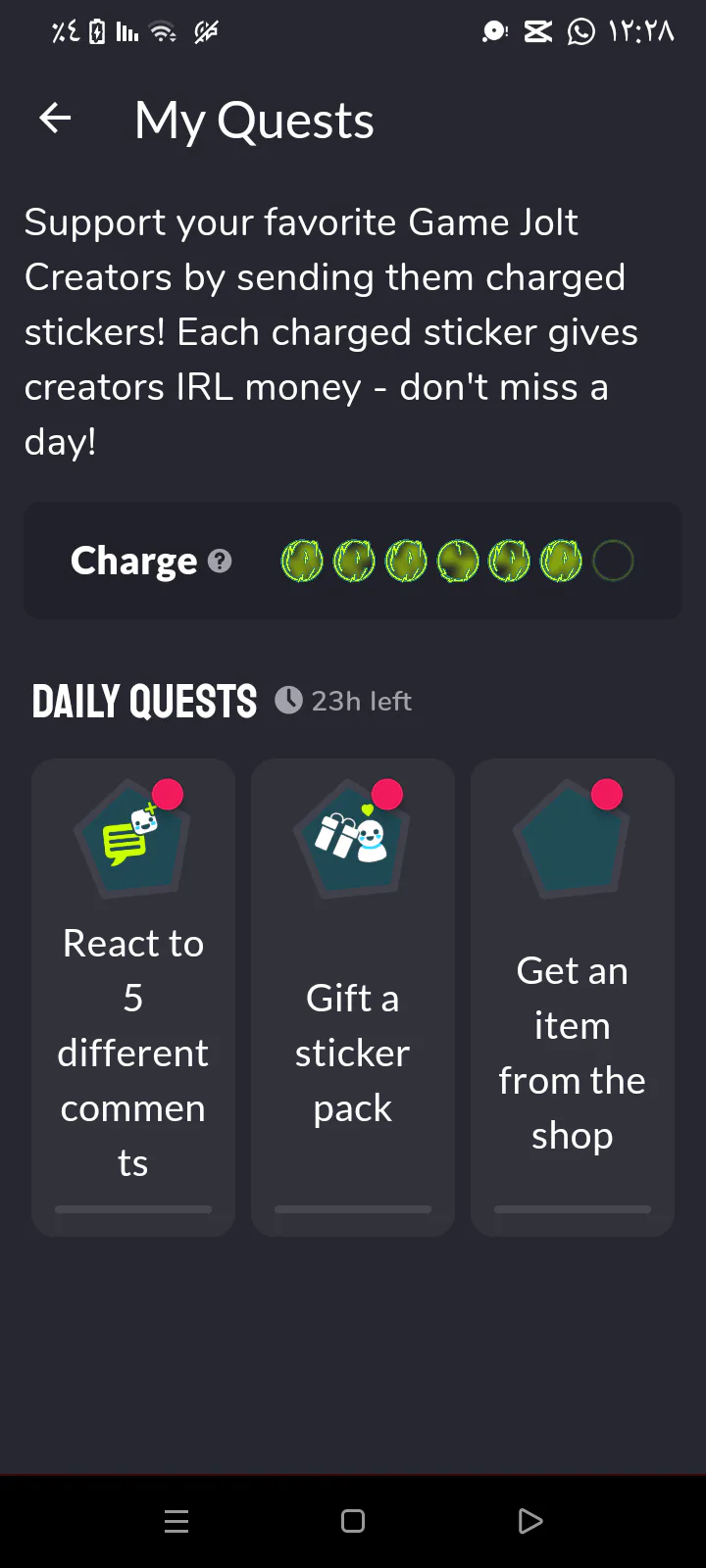
Task: Open the Get an item from the shop quest
Action: [573, 997]
